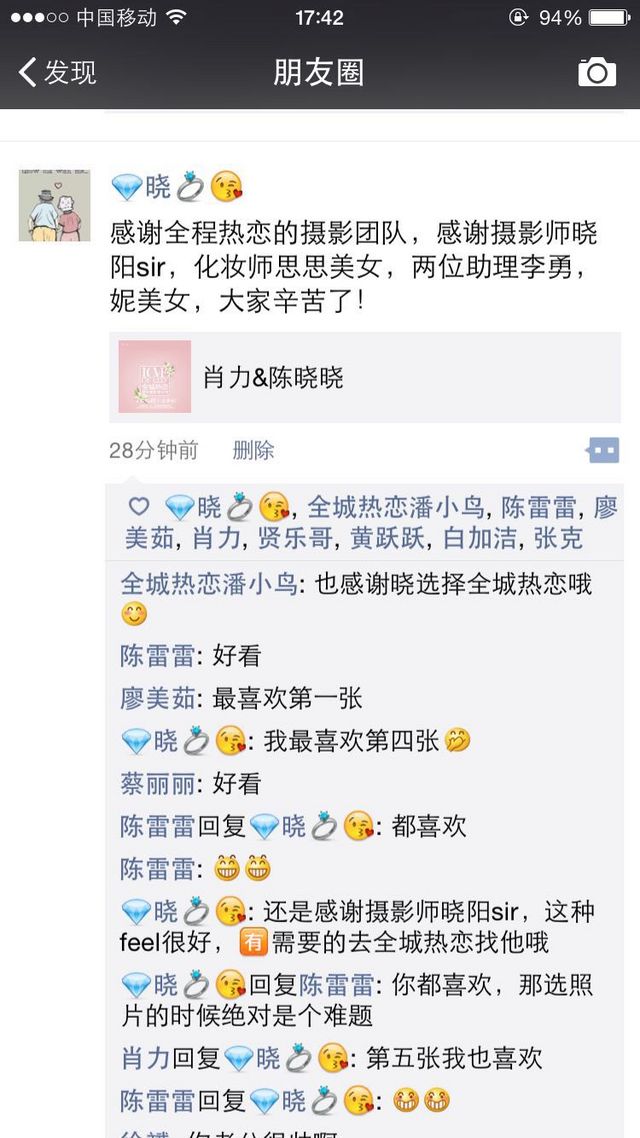Open the poster's profile avatar

coord(54,205)
